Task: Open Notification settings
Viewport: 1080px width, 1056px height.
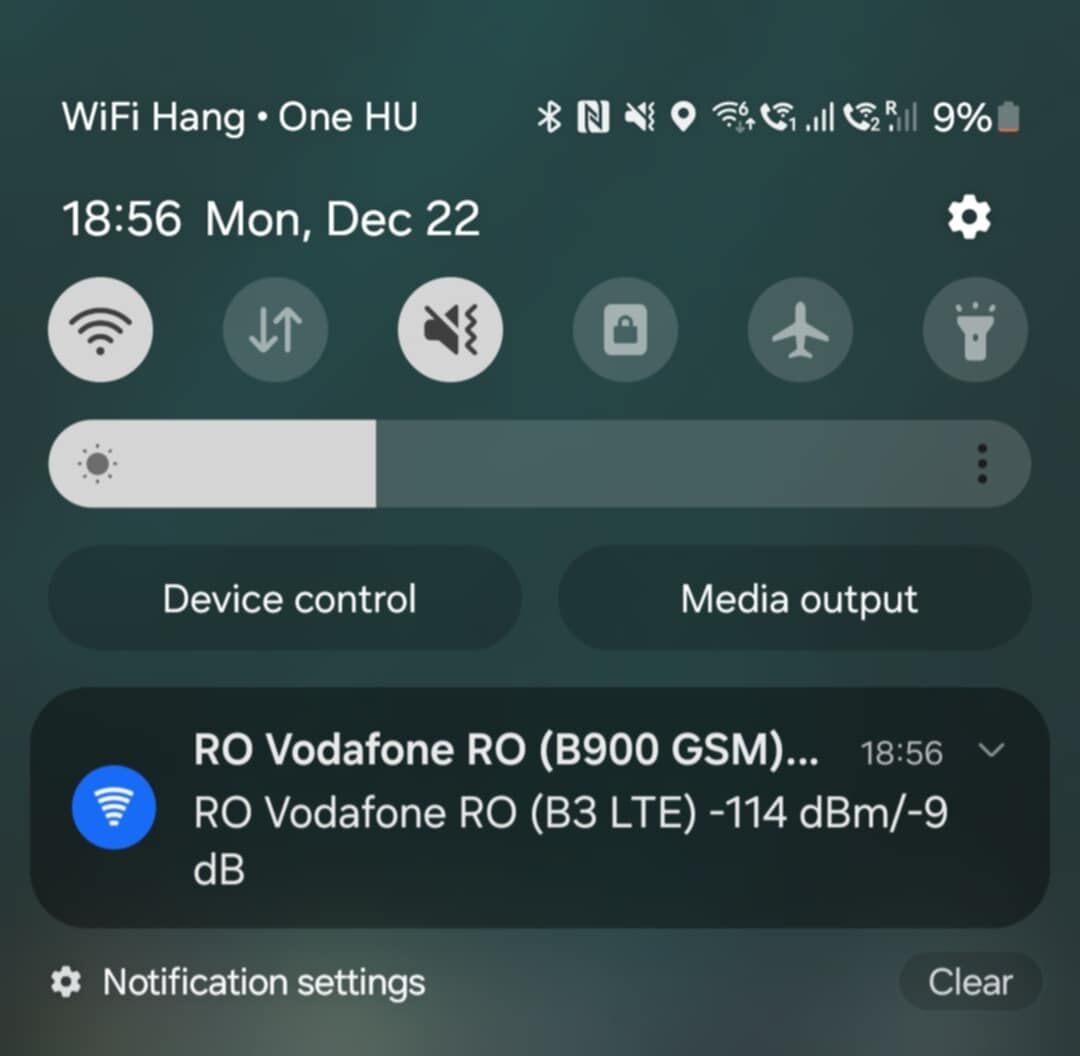Action: click(264, 982)
